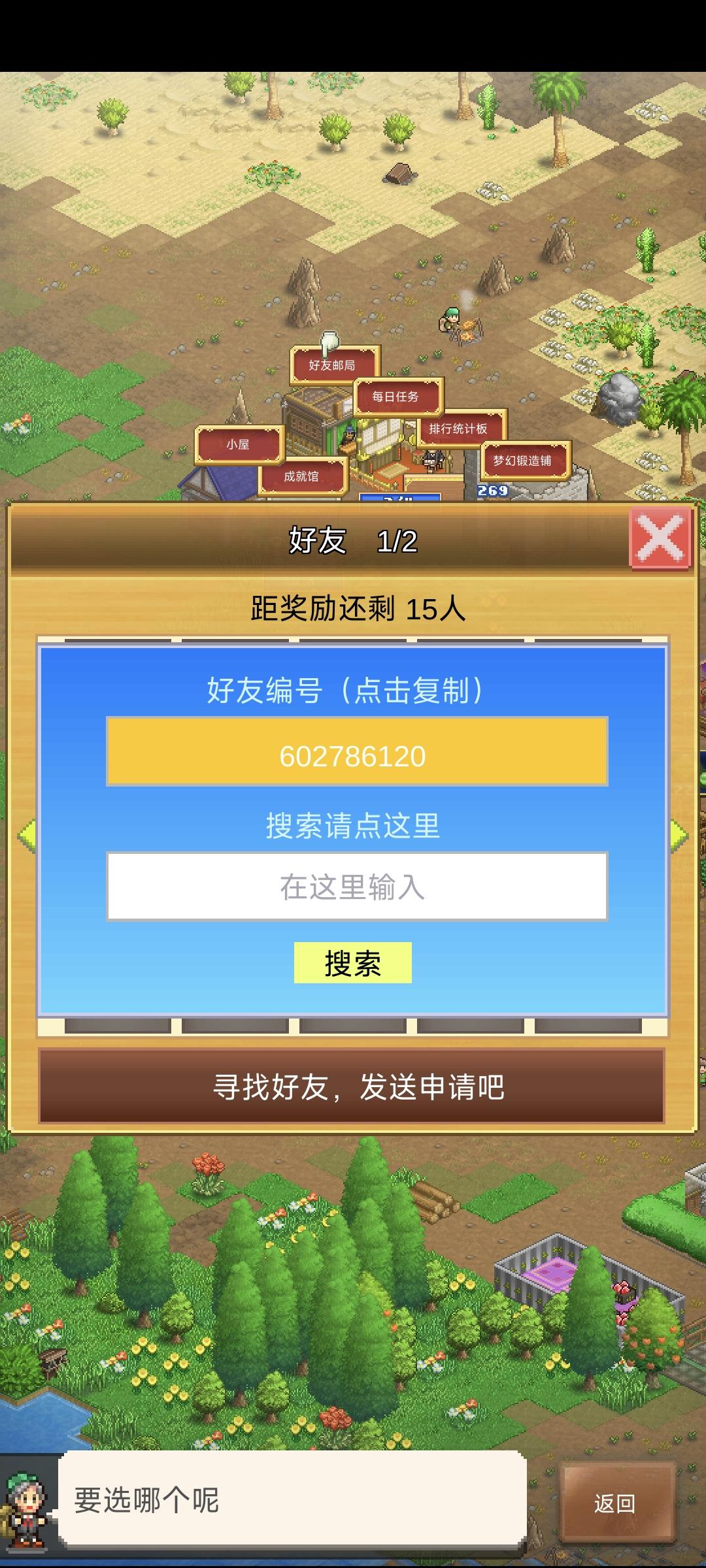Click the white hand pointer above 好友邮局
This screenshot has height=1568, width=706.
(329, 340)
